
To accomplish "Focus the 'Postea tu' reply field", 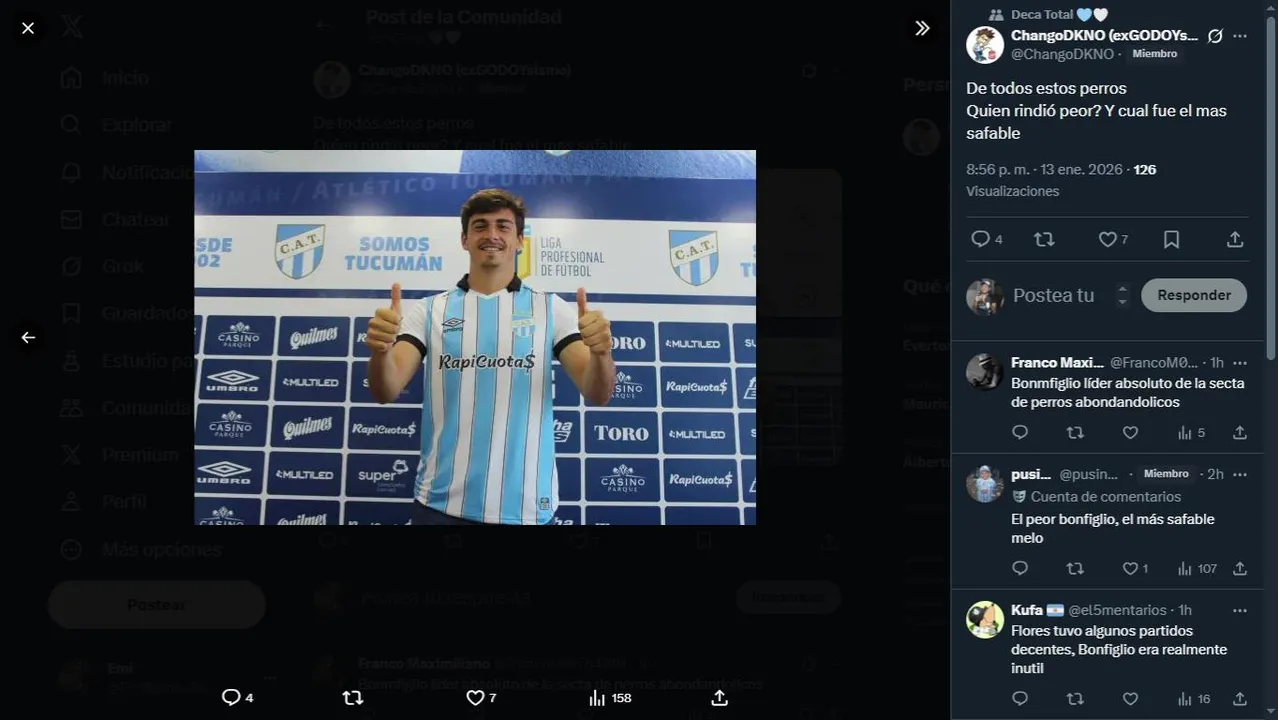I will tap(1055, 295).
